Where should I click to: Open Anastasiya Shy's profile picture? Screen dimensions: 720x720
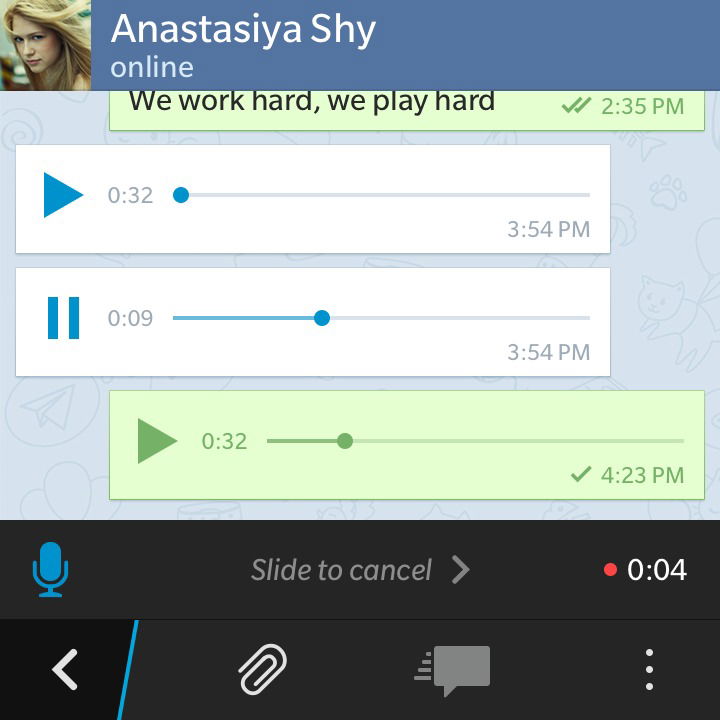coord(45,45)
